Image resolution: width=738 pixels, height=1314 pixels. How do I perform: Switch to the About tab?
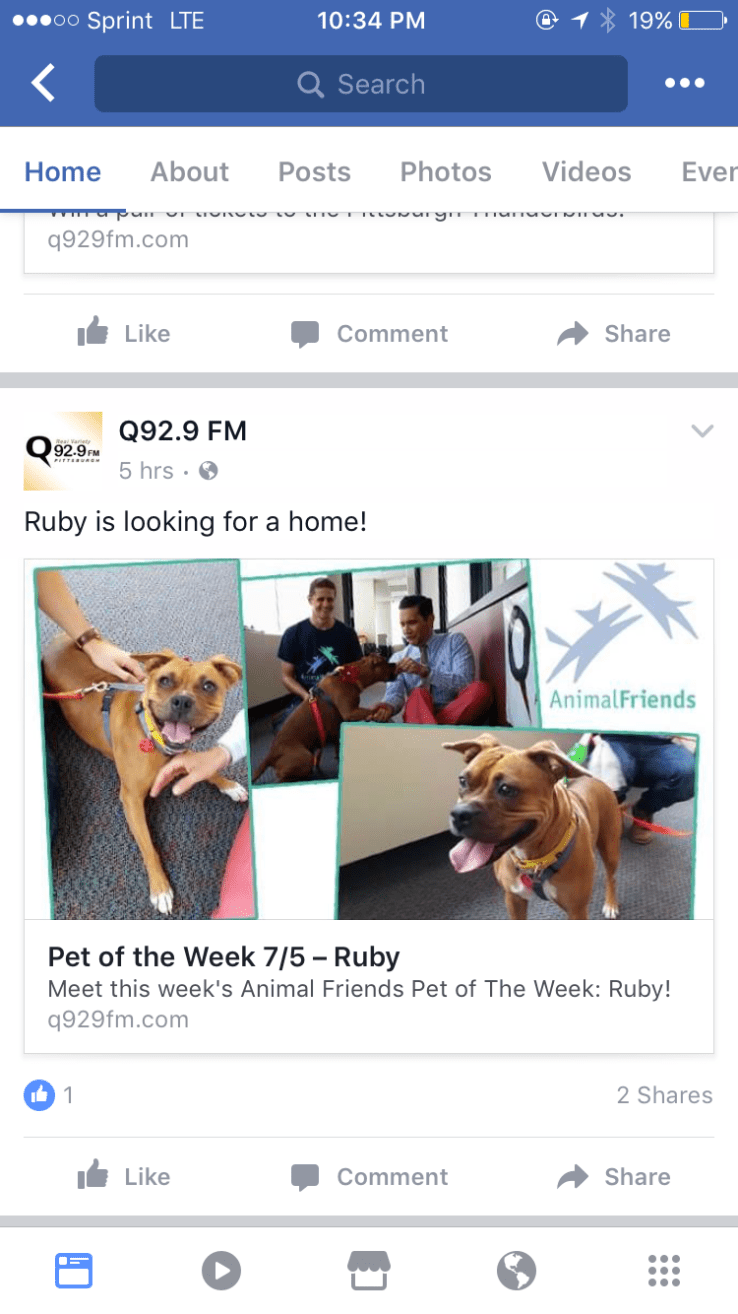coord(189,172)
